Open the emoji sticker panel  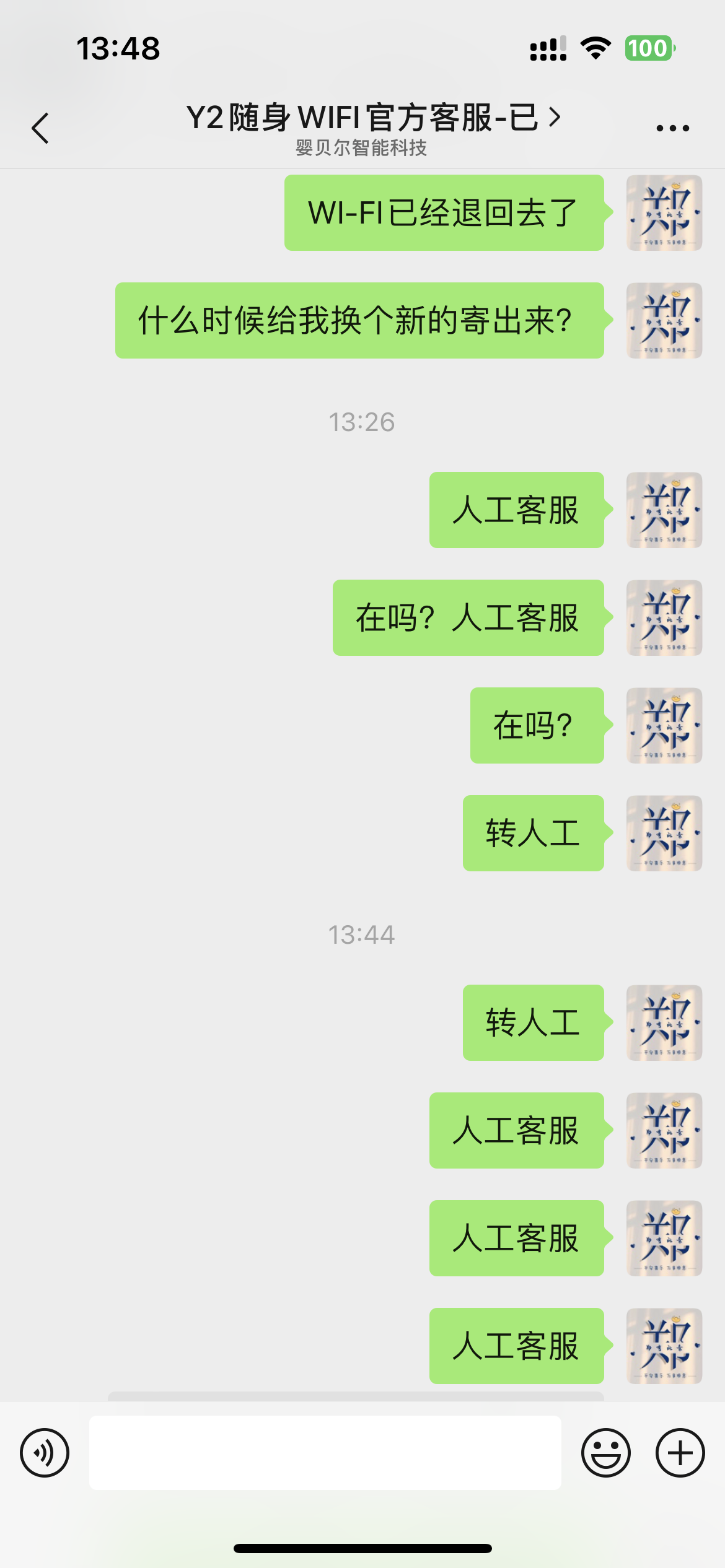(605, 1452)
